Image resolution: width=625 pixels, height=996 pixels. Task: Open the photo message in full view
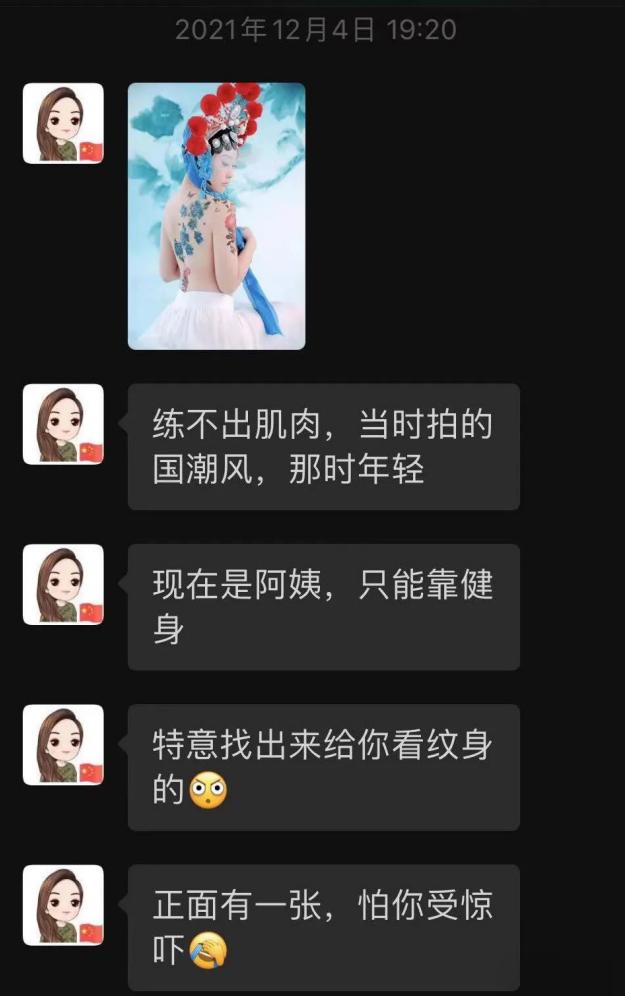(216, 216)
